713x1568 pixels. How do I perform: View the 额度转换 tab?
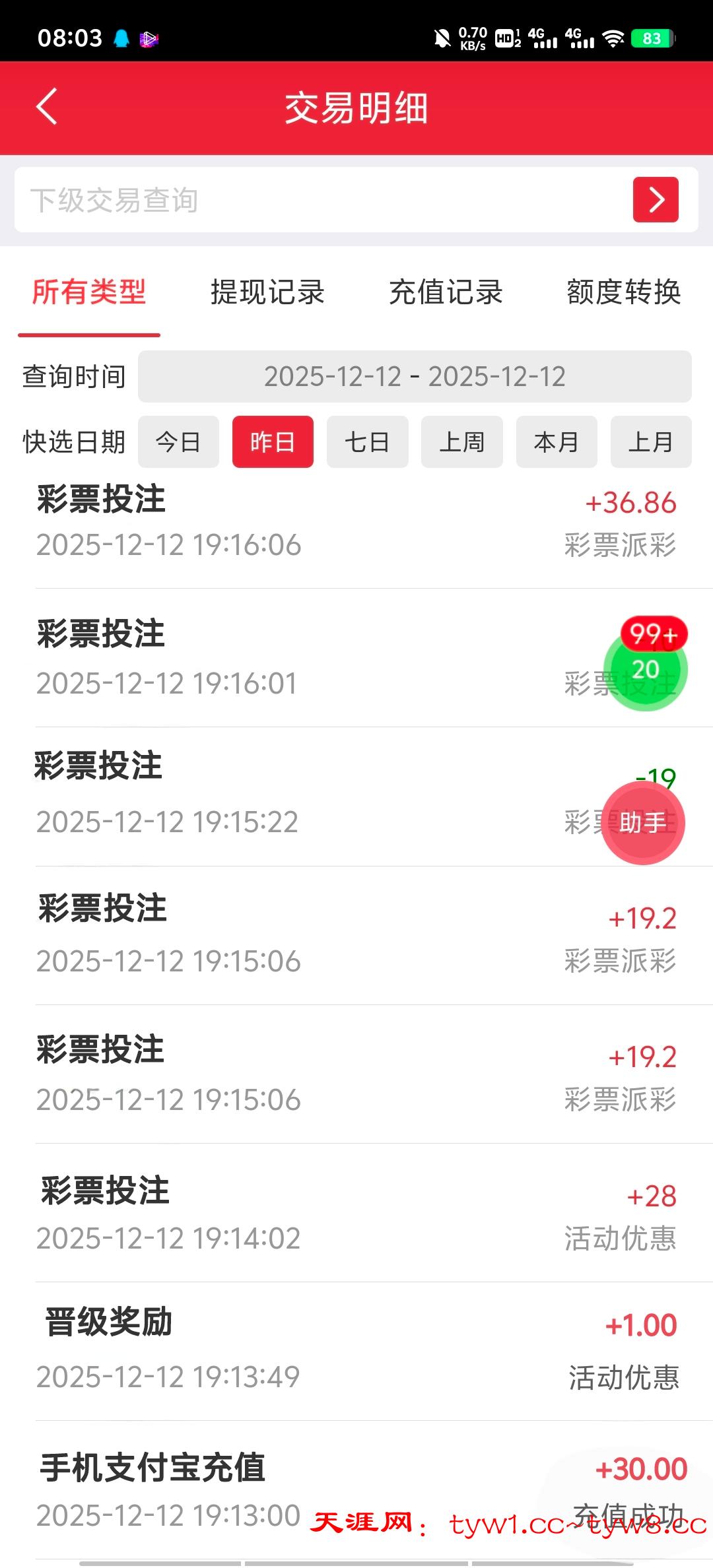tap(623, 292)
